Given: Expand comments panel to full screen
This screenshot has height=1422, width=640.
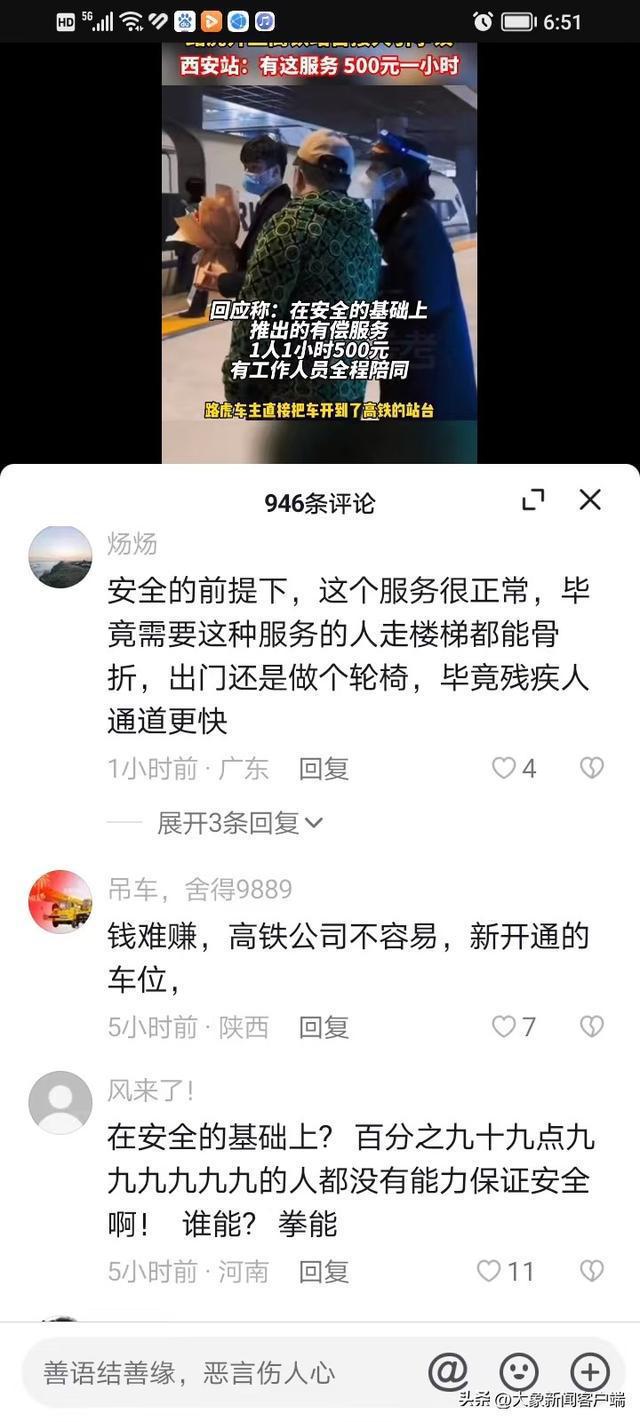Looking at the screenshot, I should tap(534, 500).
